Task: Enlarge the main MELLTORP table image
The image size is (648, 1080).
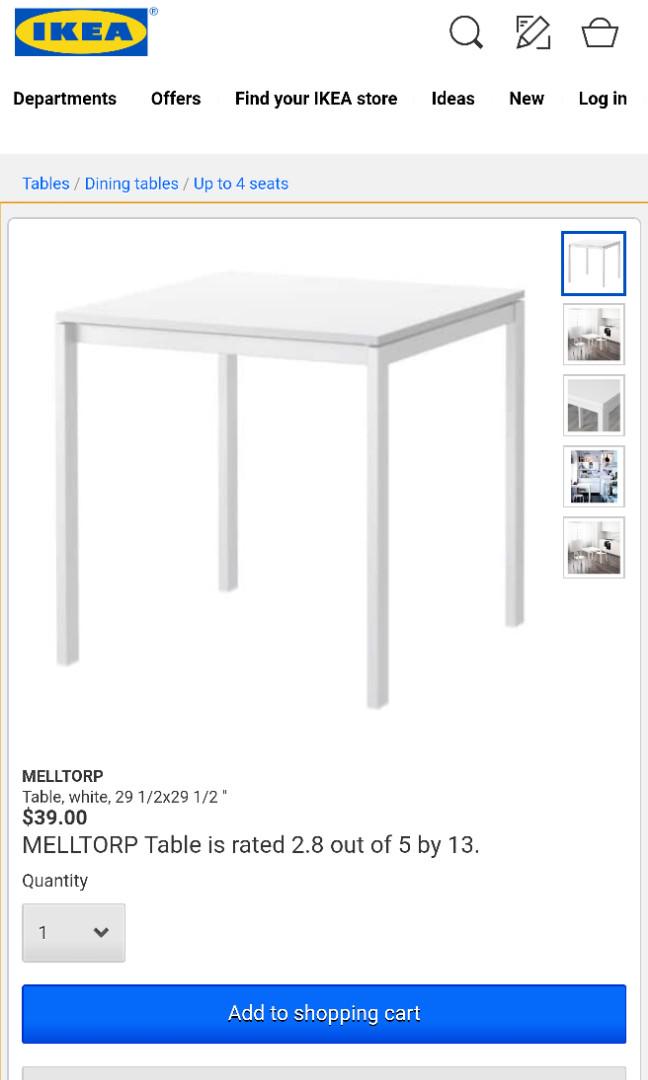Action: pos(290,480)
